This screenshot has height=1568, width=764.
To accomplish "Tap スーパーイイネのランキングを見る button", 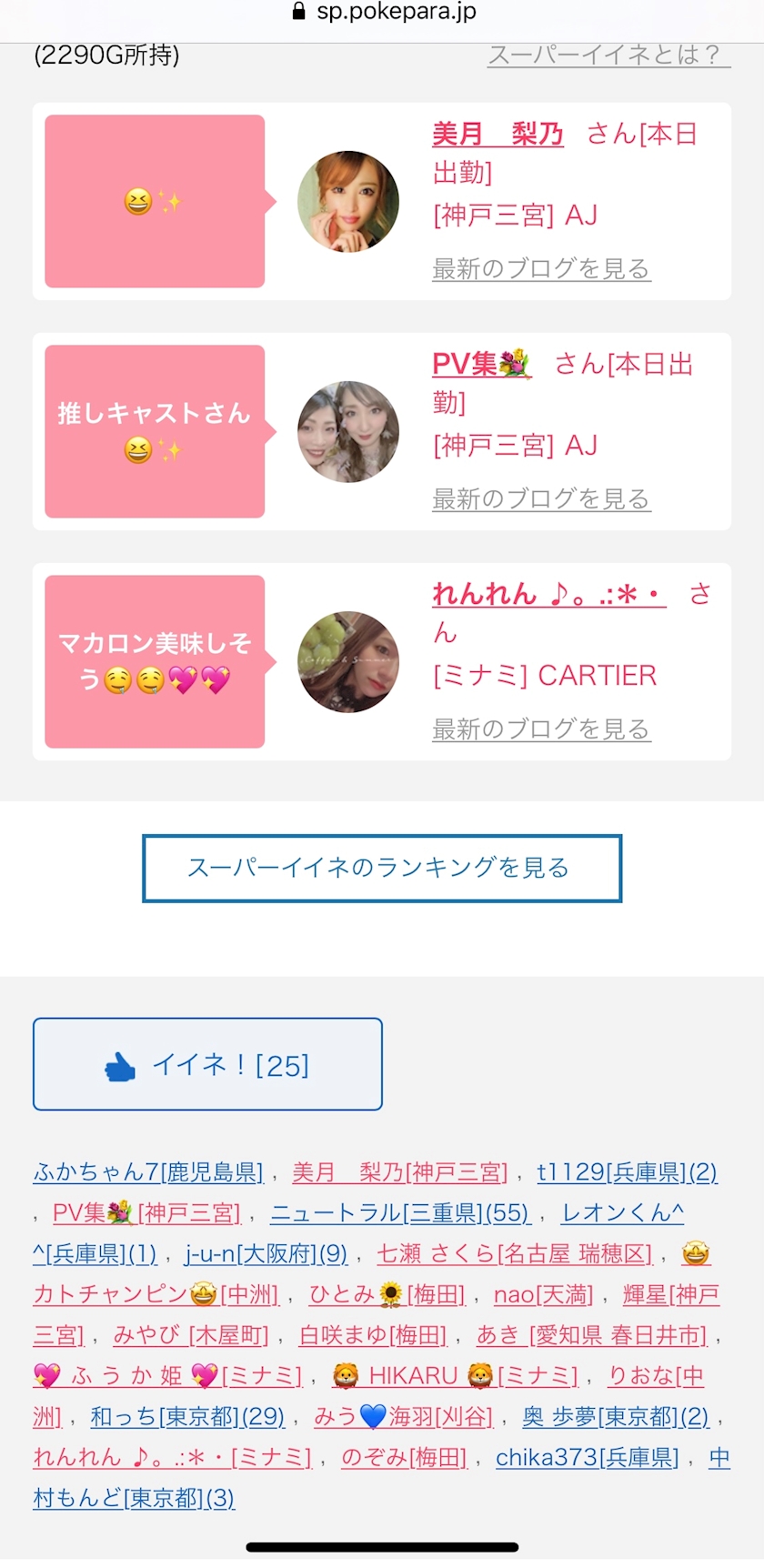I will tap(382, 869).
